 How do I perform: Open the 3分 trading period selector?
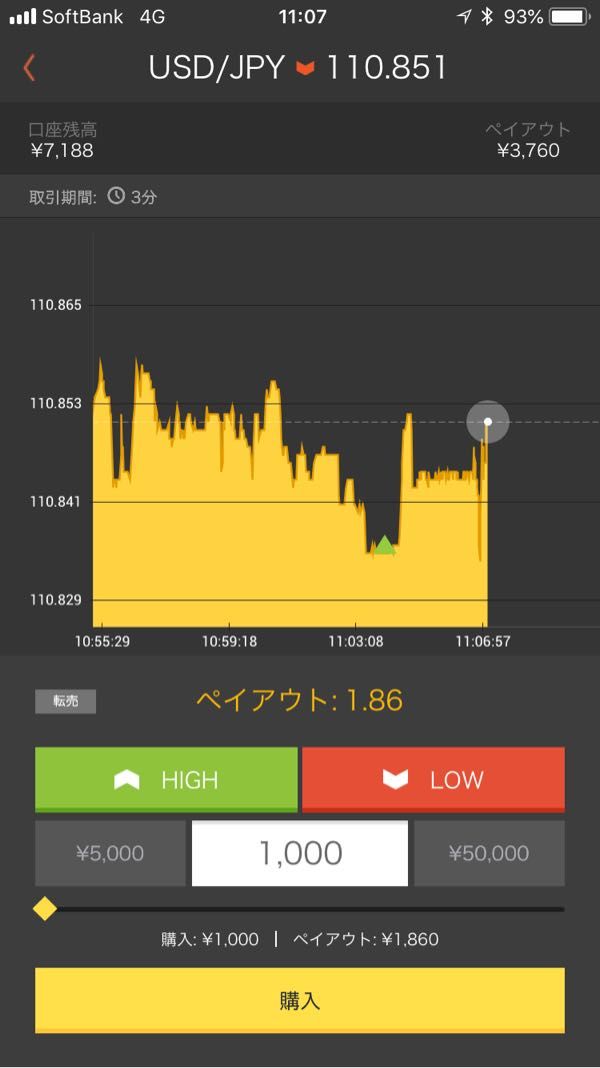click(x=133, y=198)
